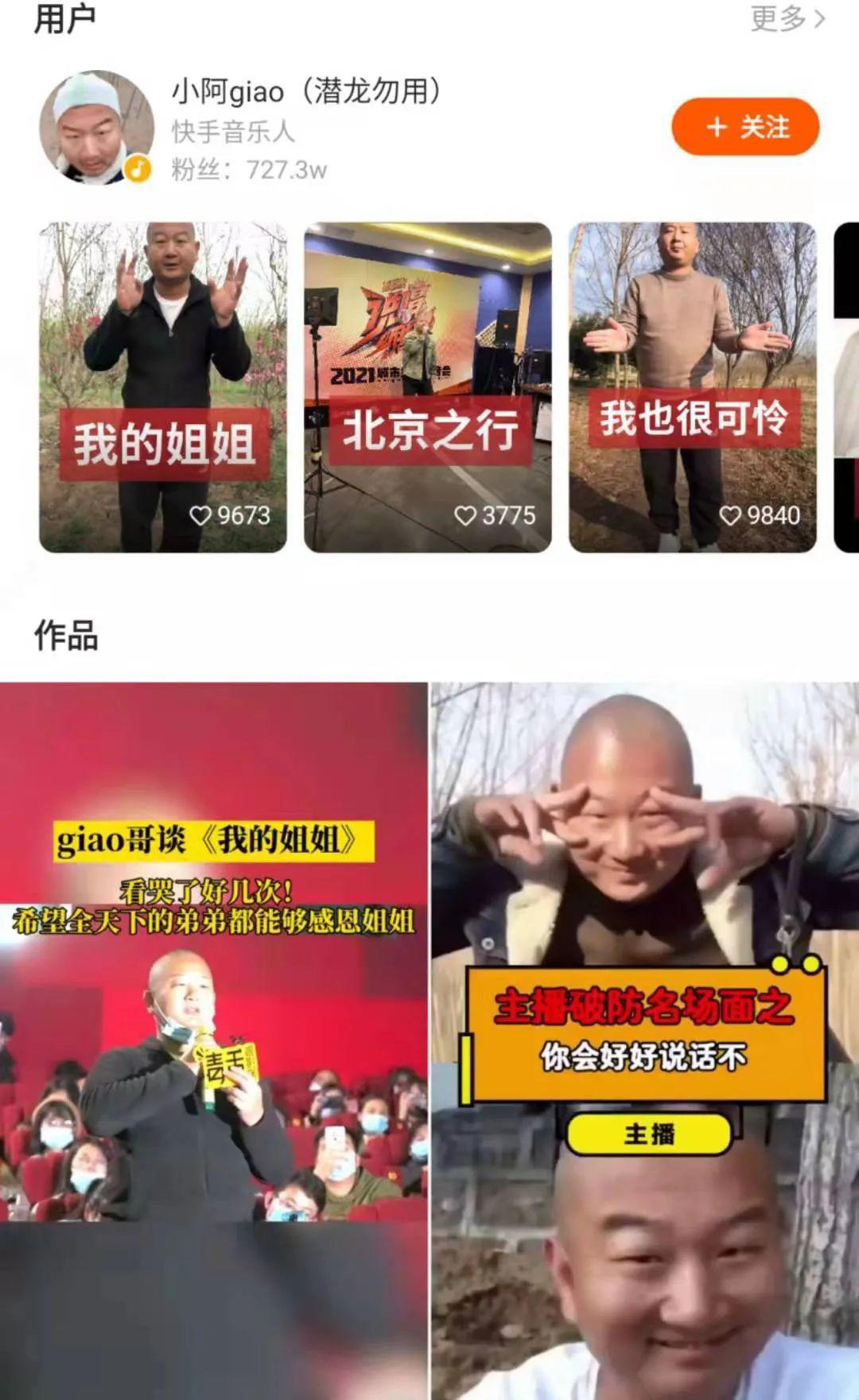Follow 小阿giao with the 关注 button

click(745, 127)
